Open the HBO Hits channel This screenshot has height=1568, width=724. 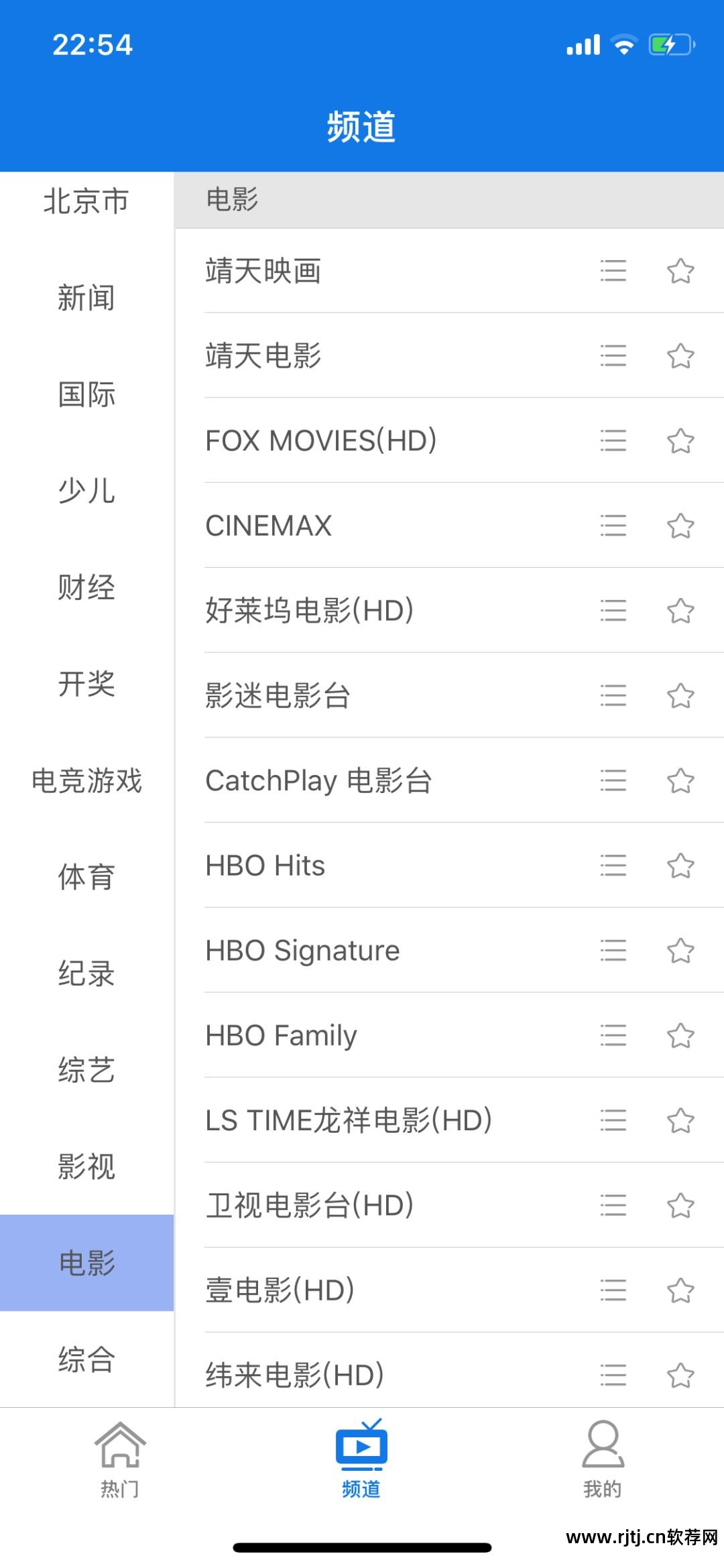coord(265,865)
